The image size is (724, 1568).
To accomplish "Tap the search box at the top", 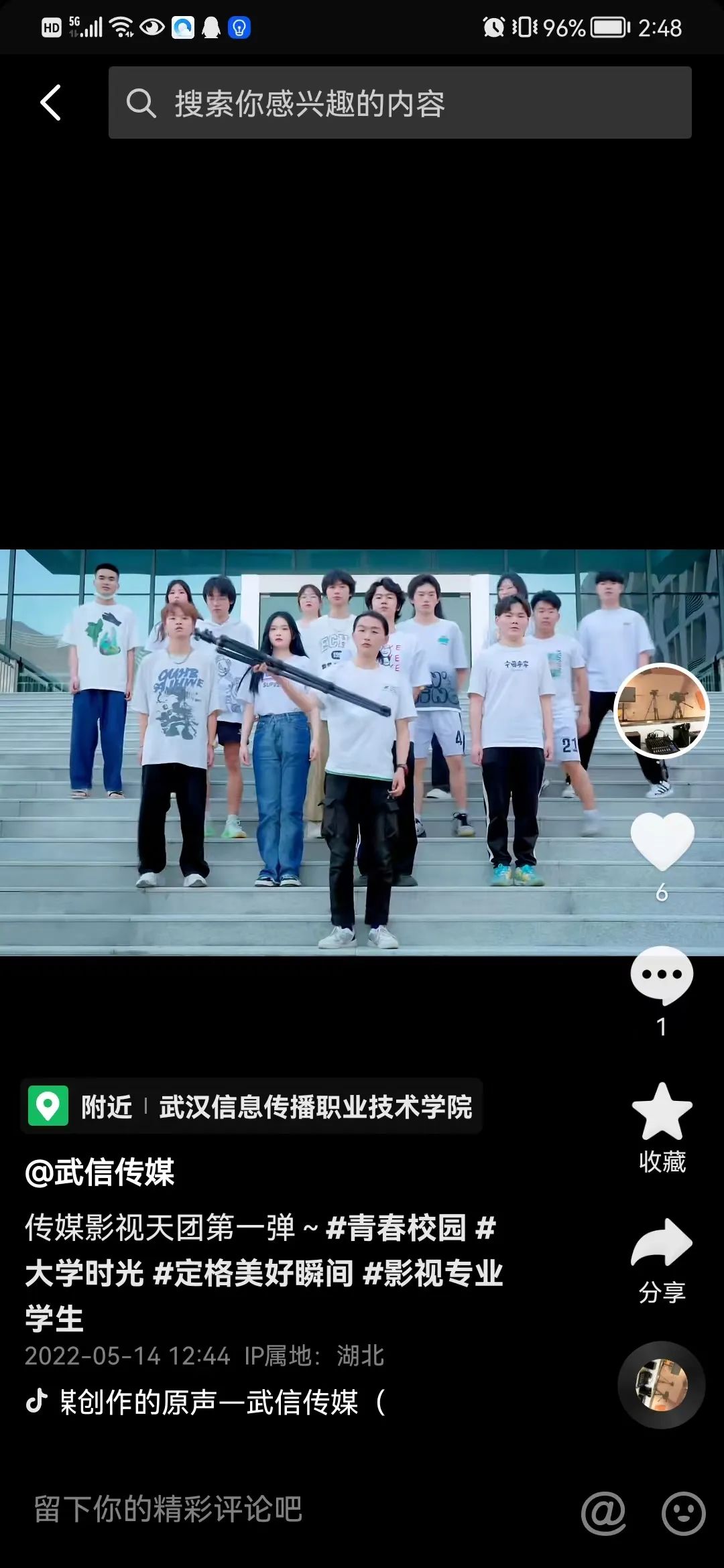I will point(400,103).
